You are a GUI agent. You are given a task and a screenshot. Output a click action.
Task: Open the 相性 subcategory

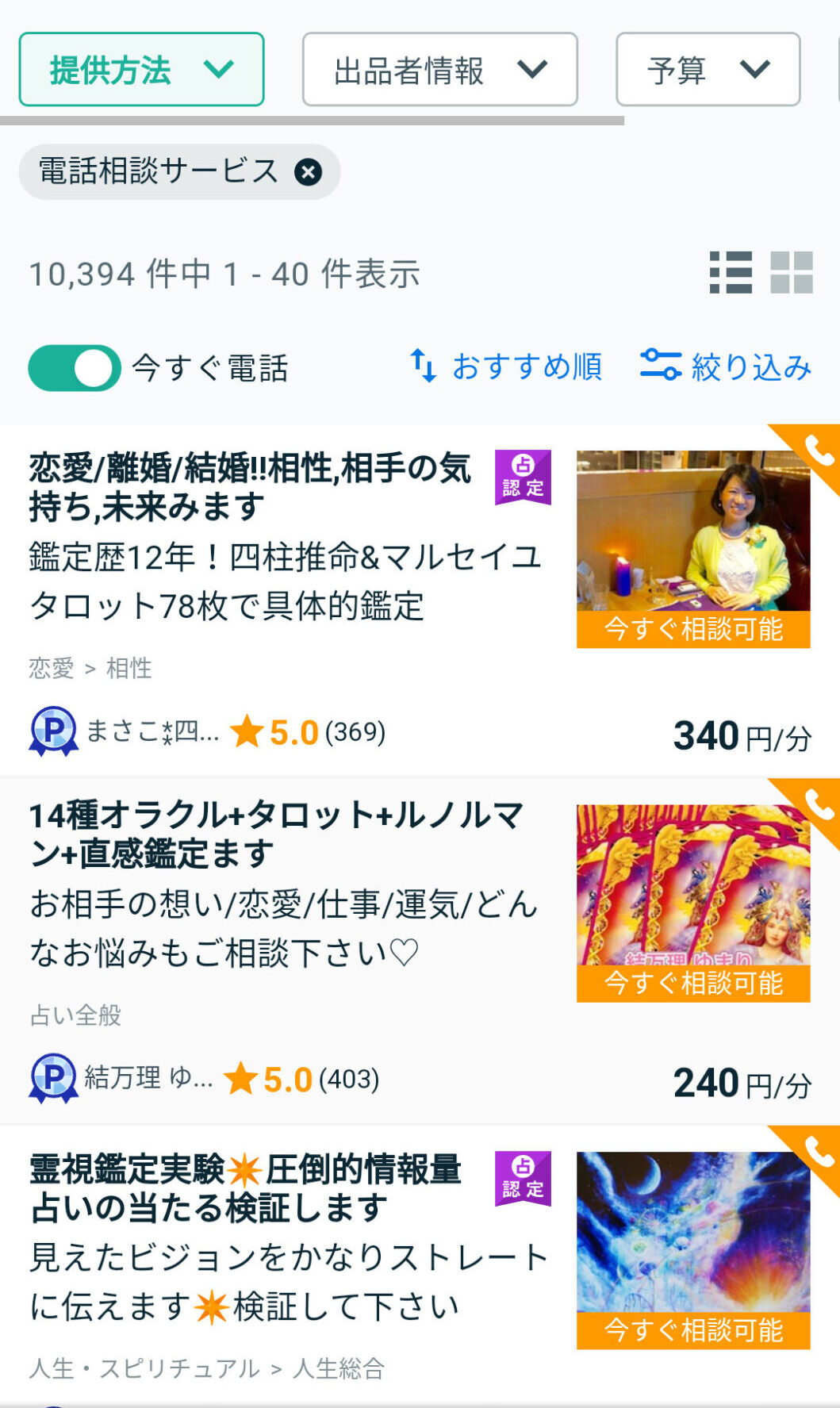point(131,670)
